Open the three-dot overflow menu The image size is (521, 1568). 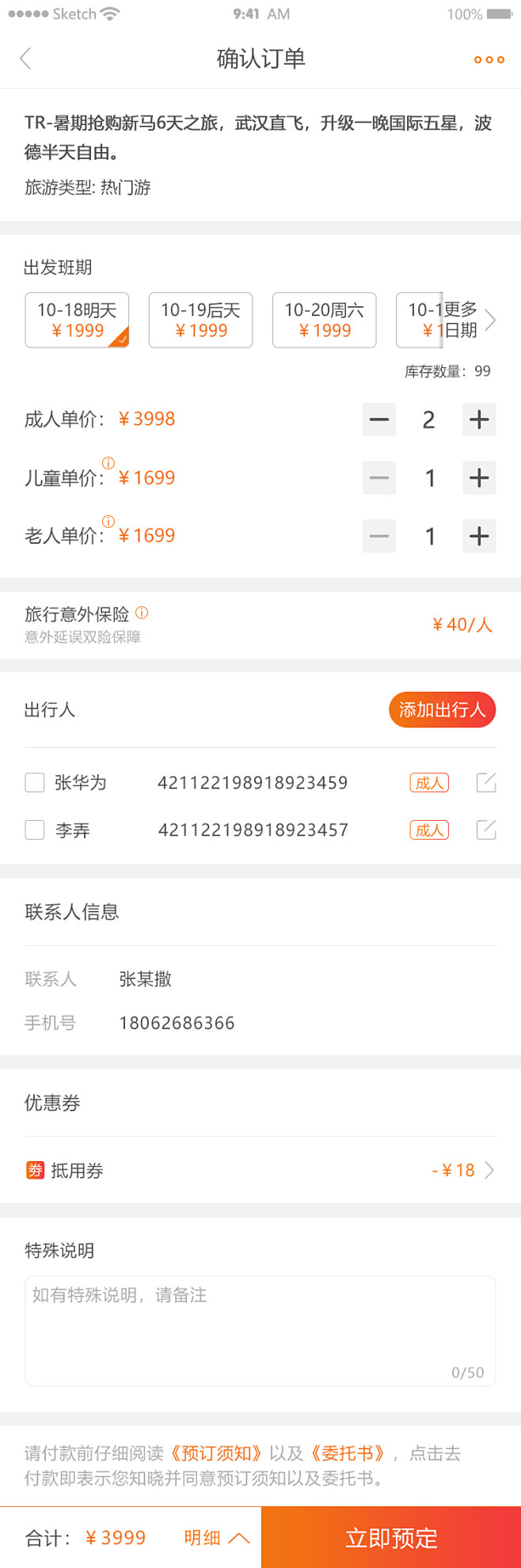(x=489, y=59)
